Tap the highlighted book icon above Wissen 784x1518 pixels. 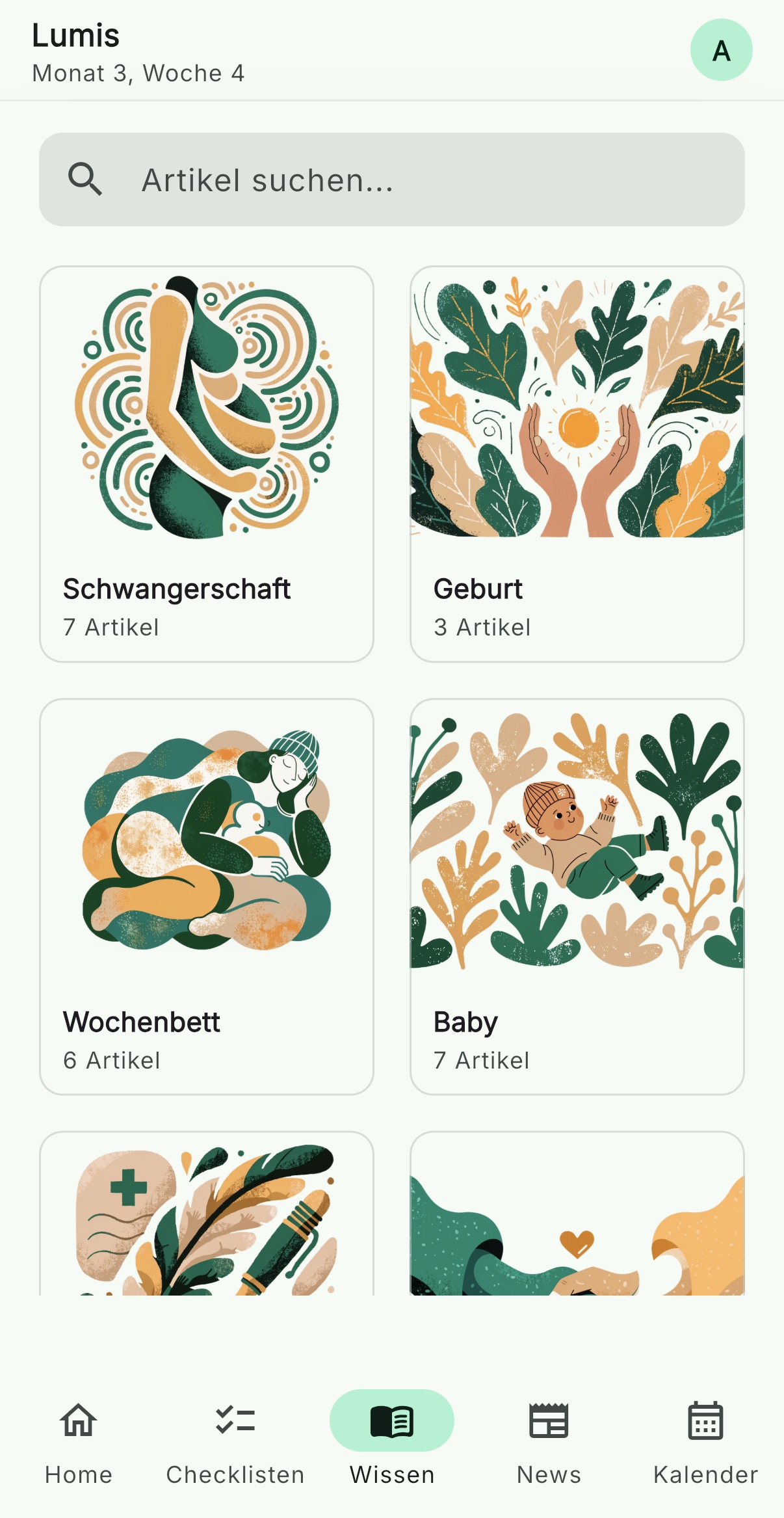pos(391,1421)
